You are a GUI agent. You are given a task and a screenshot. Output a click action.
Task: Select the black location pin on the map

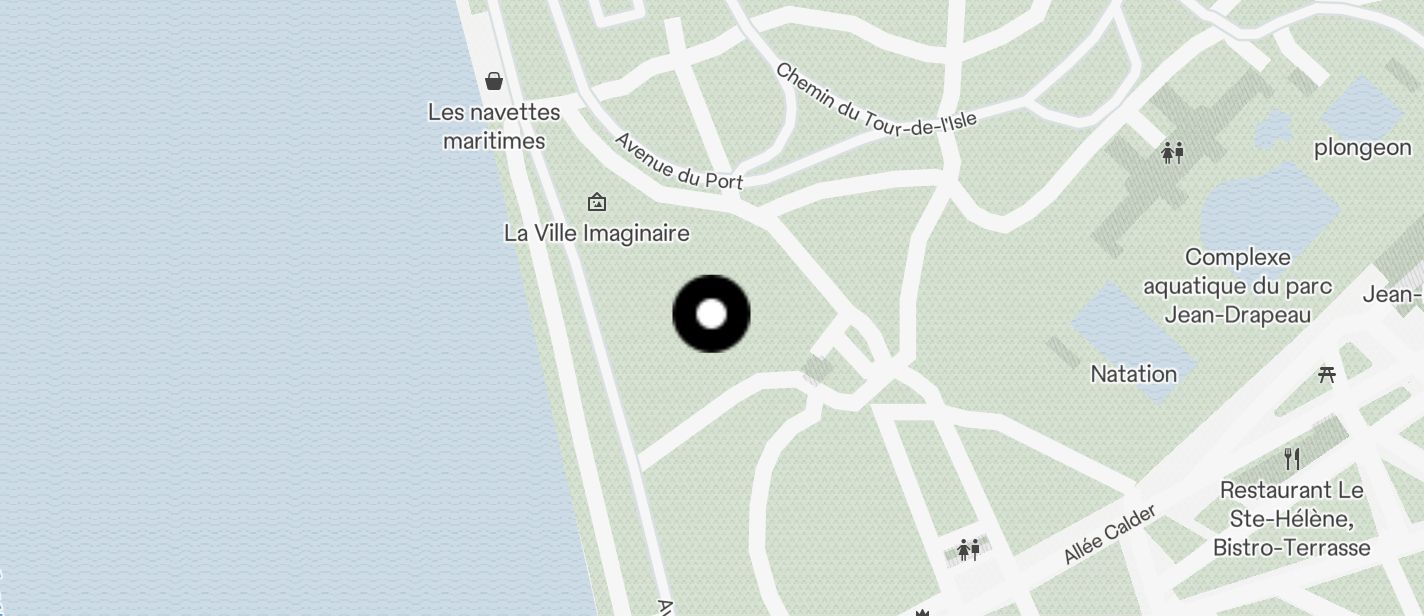pyautogui.click(x=711, y=314)
